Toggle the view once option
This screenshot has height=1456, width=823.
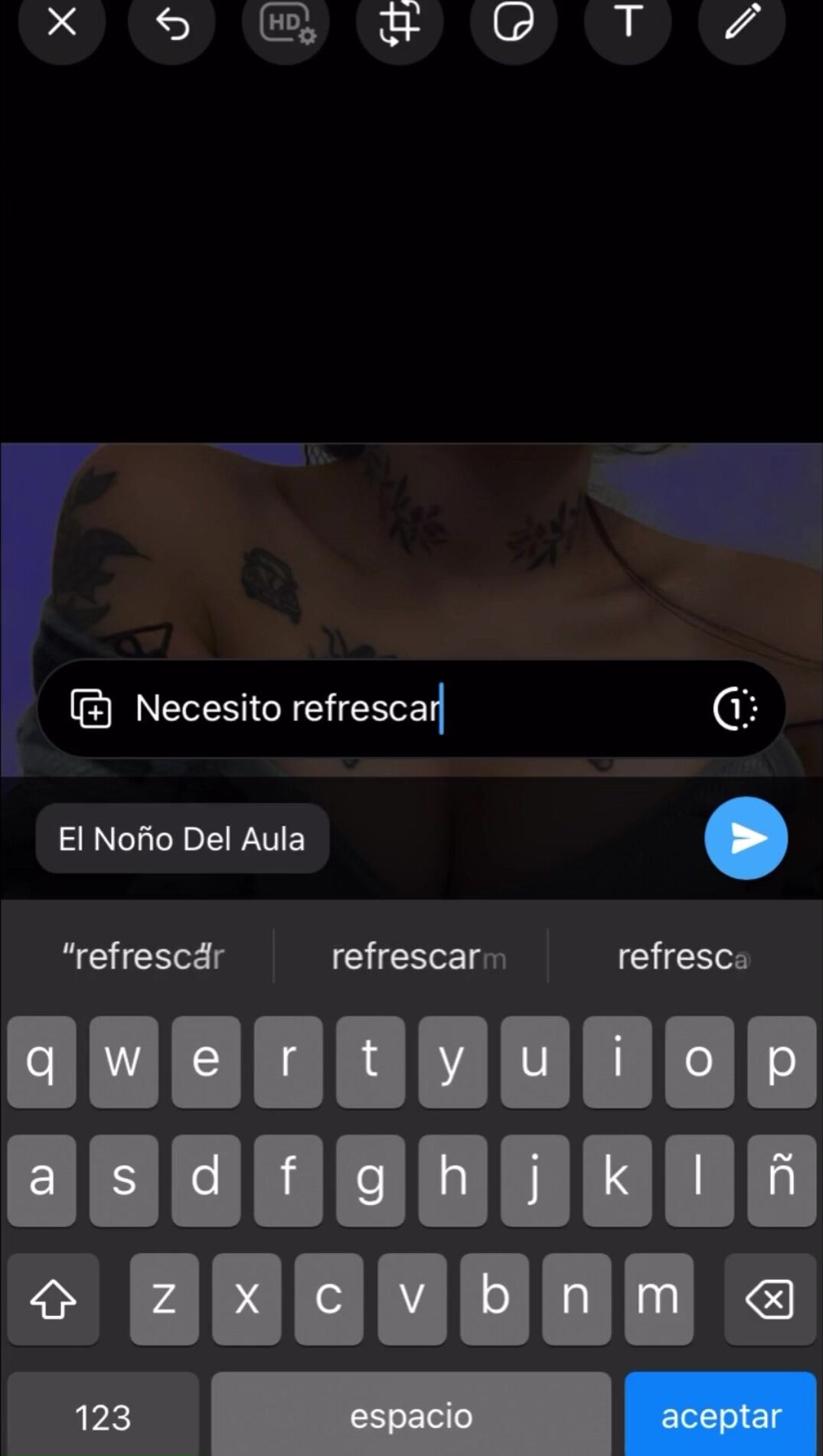[735, 708]
